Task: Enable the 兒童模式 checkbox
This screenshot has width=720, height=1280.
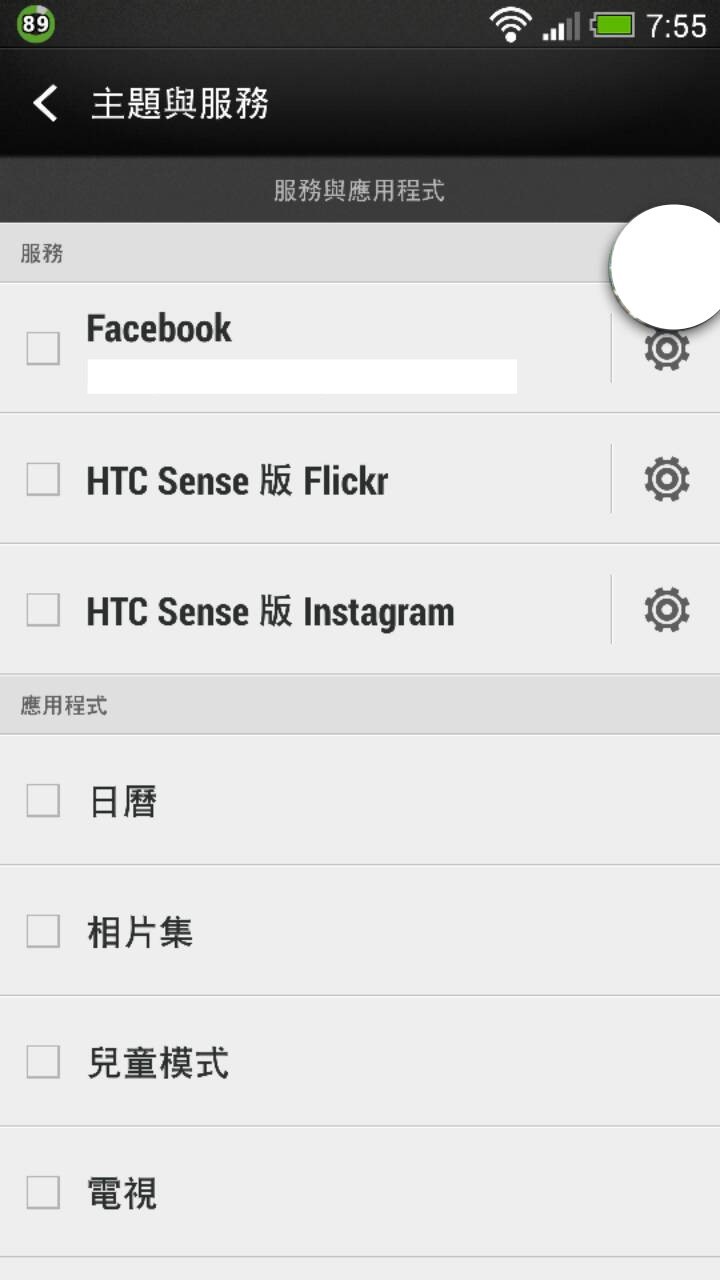Action: point(43,1061)
